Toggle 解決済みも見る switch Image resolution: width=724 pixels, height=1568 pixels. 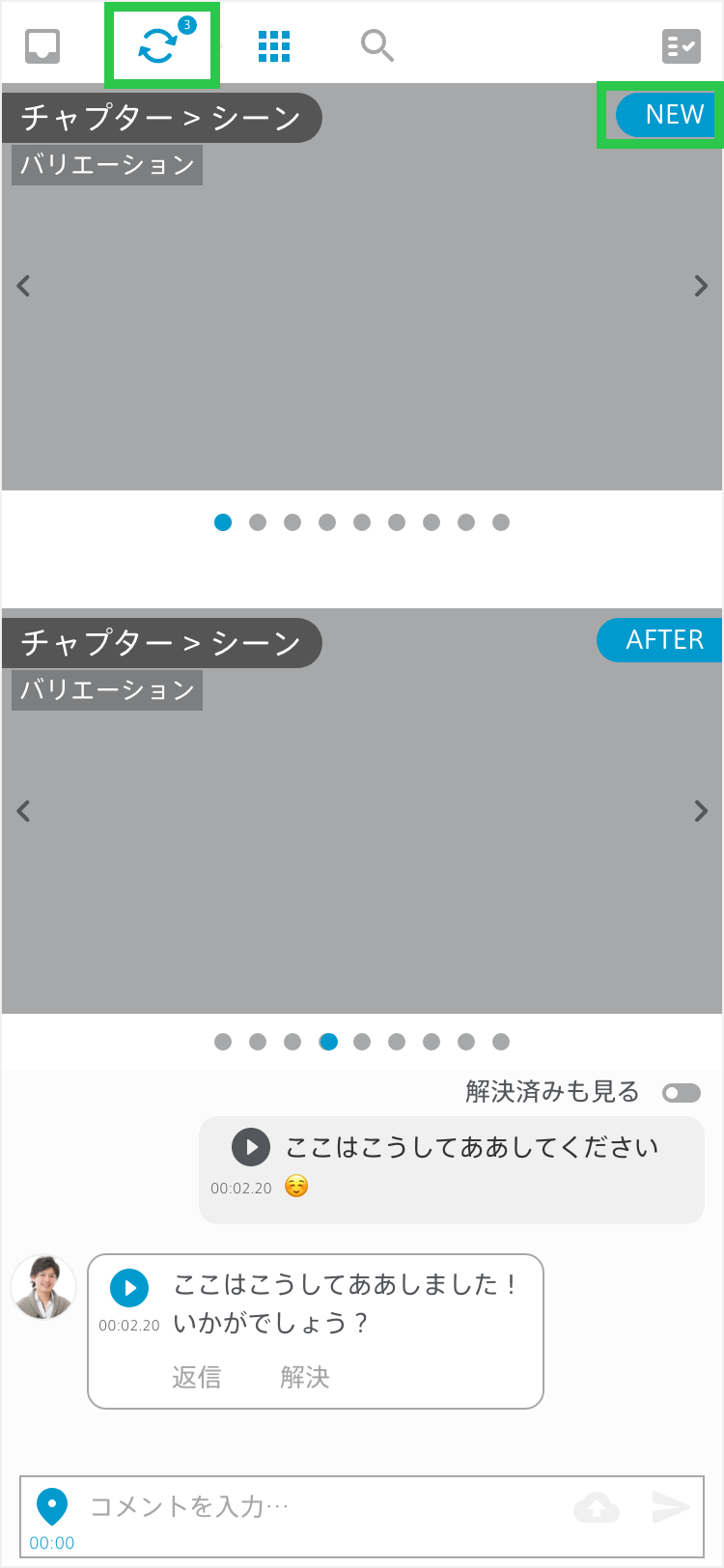[x=682, y=1093]
